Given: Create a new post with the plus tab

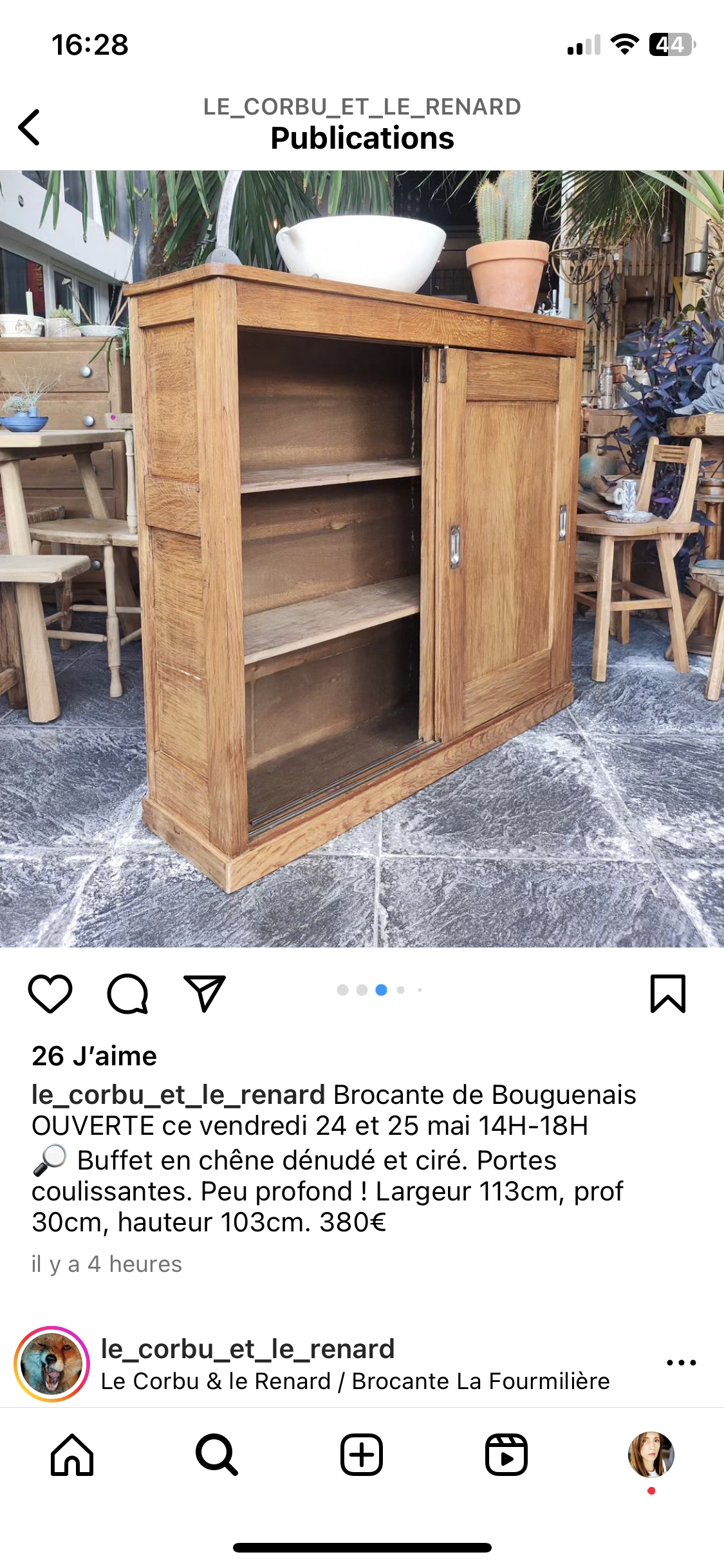Looking at the screenshot, I should click(362, 1455).
